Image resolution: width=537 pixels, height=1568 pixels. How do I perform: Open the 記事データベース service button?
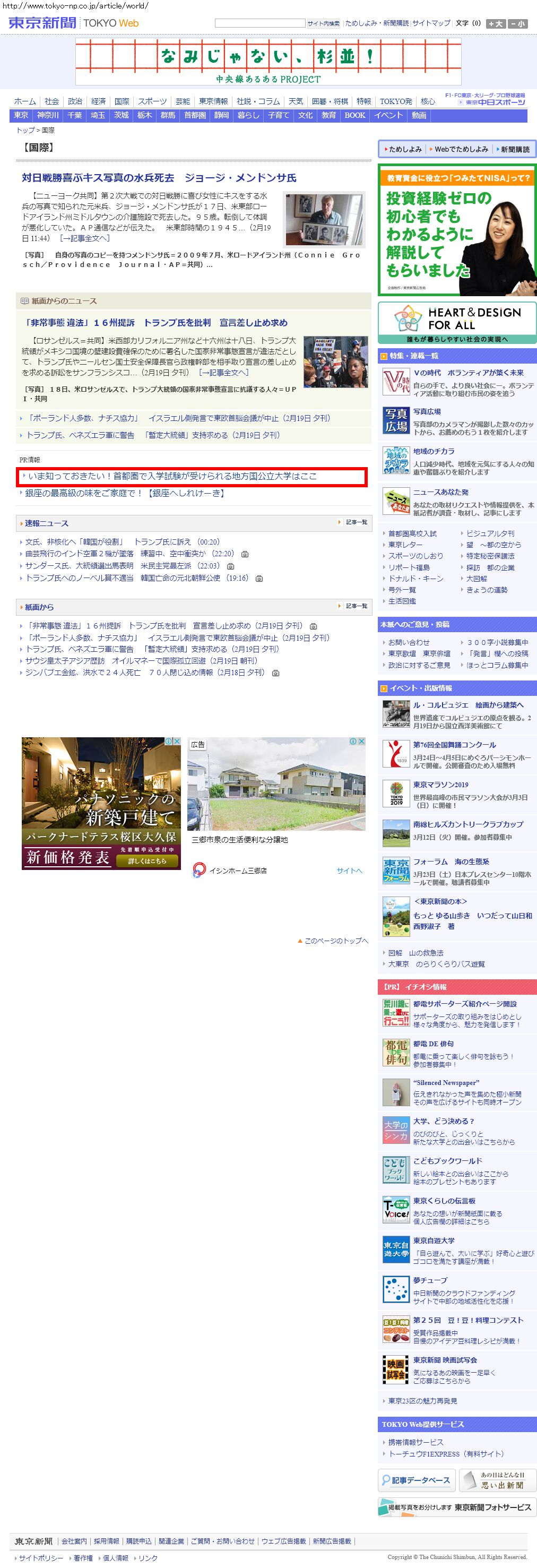tap(417, 1480)
